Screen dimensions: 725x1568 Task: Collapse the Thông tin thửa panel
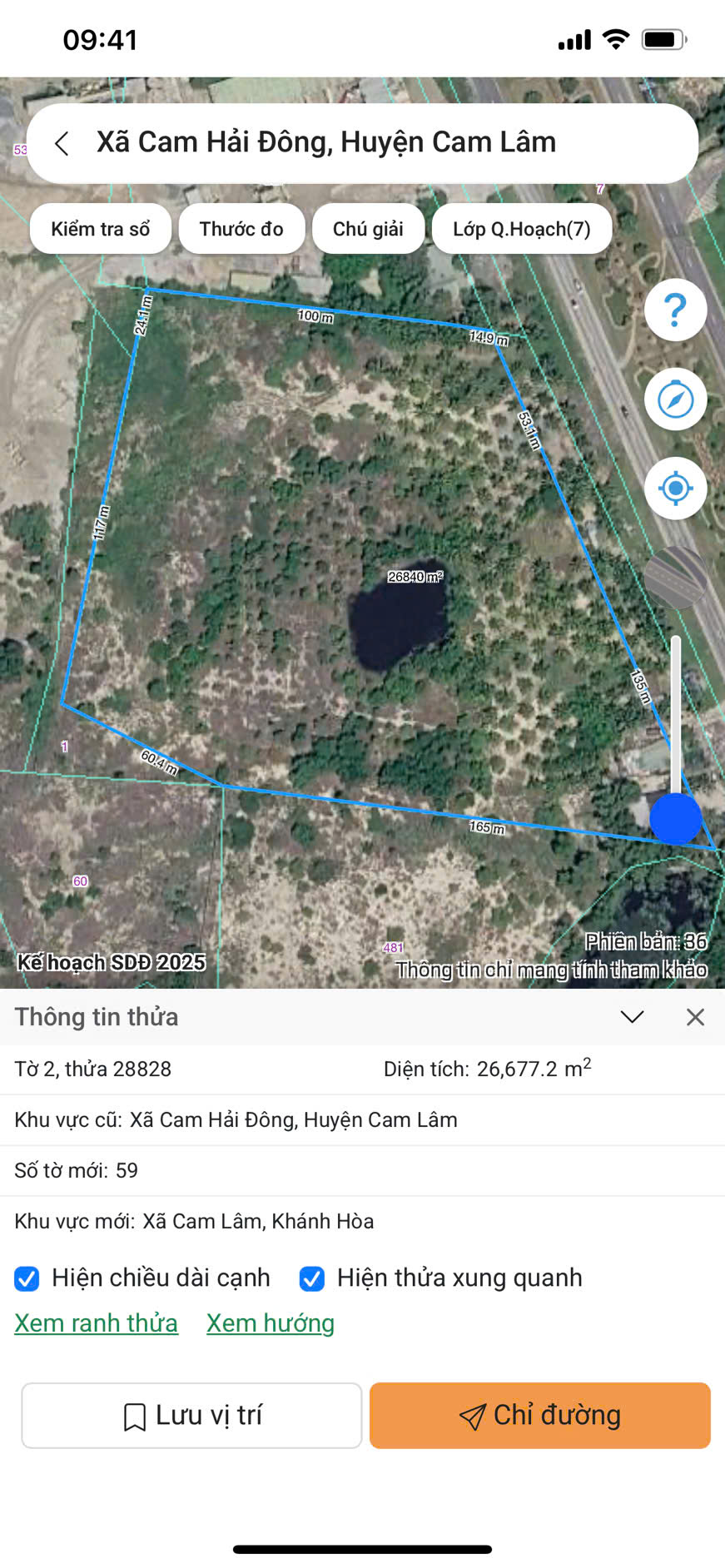click(633, 1017)
